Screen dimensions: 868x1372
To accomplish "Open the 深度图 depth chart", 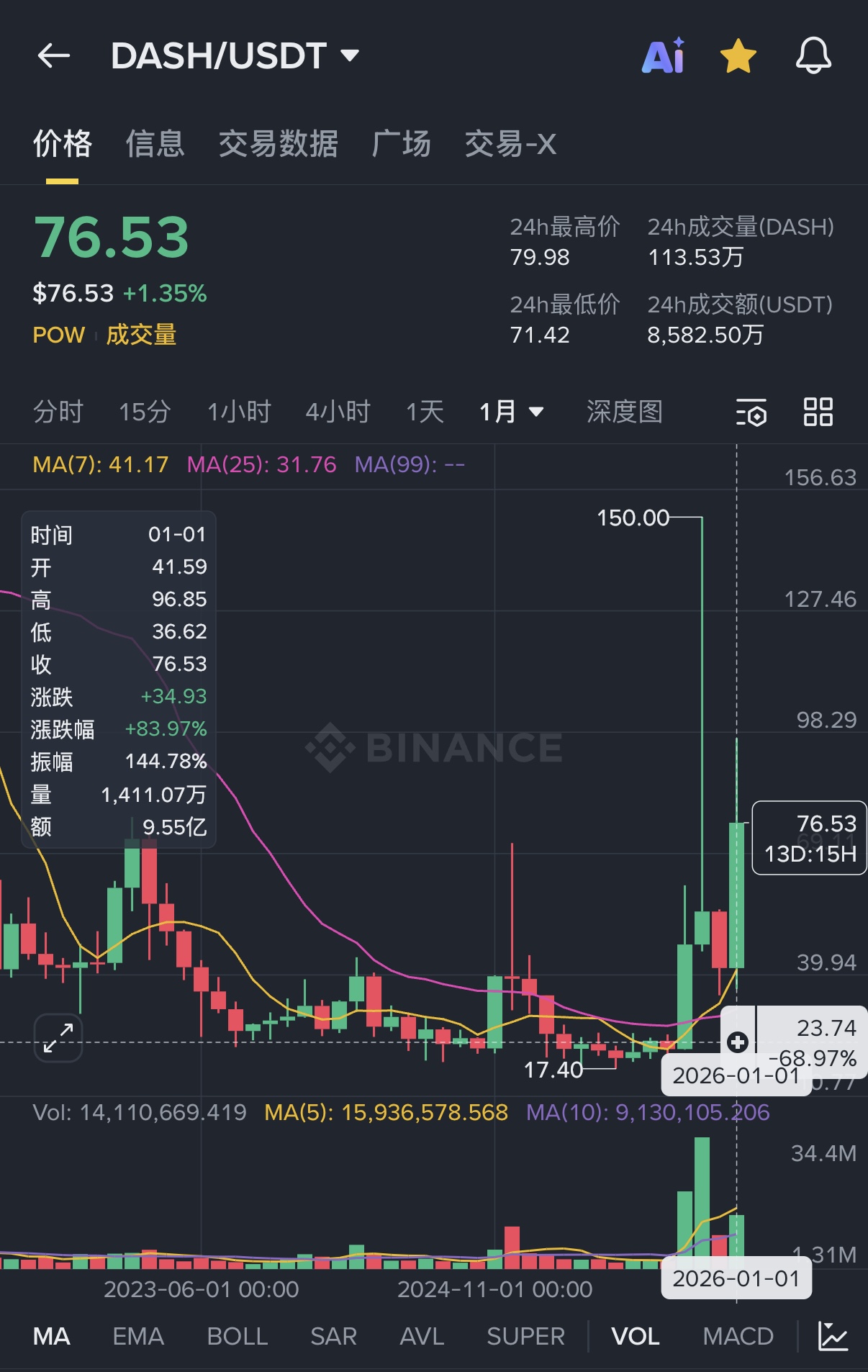I will coord(624,412).
